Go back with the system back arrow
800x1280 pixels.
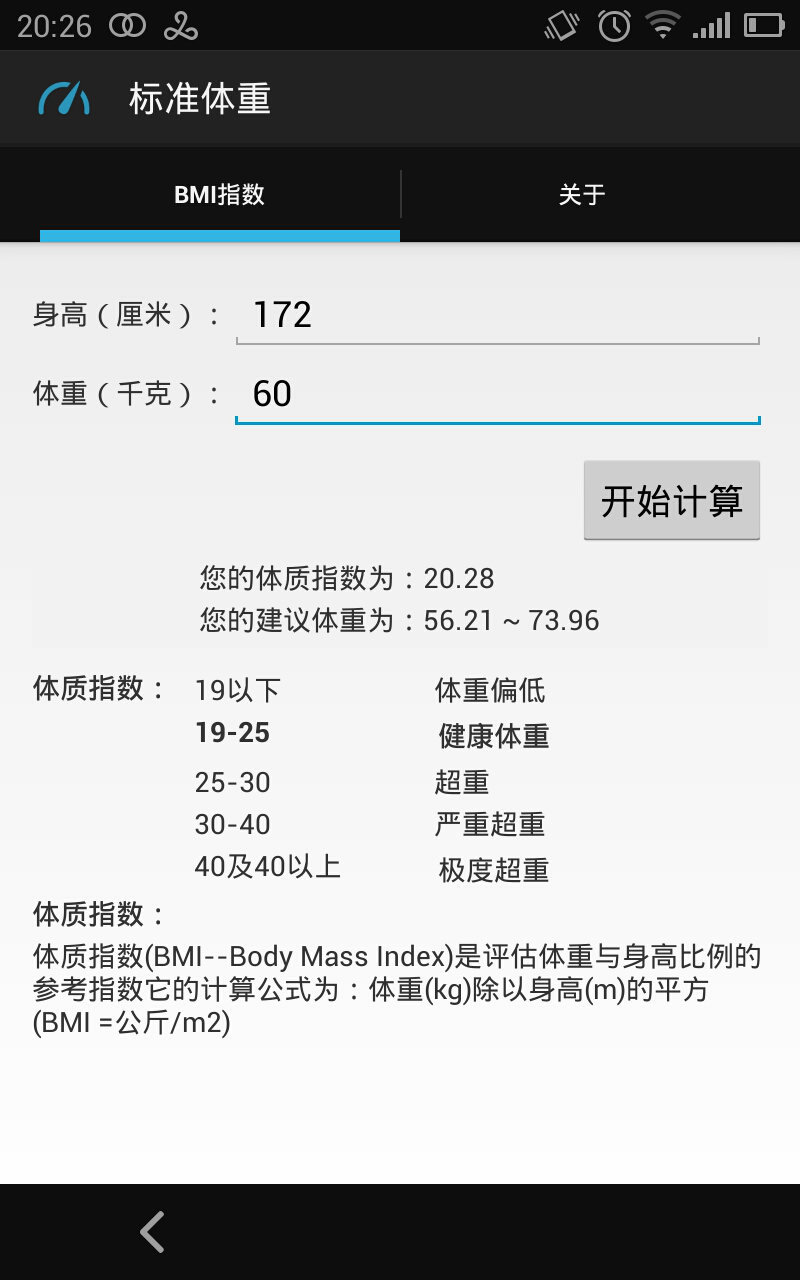tap(152, 1232)
